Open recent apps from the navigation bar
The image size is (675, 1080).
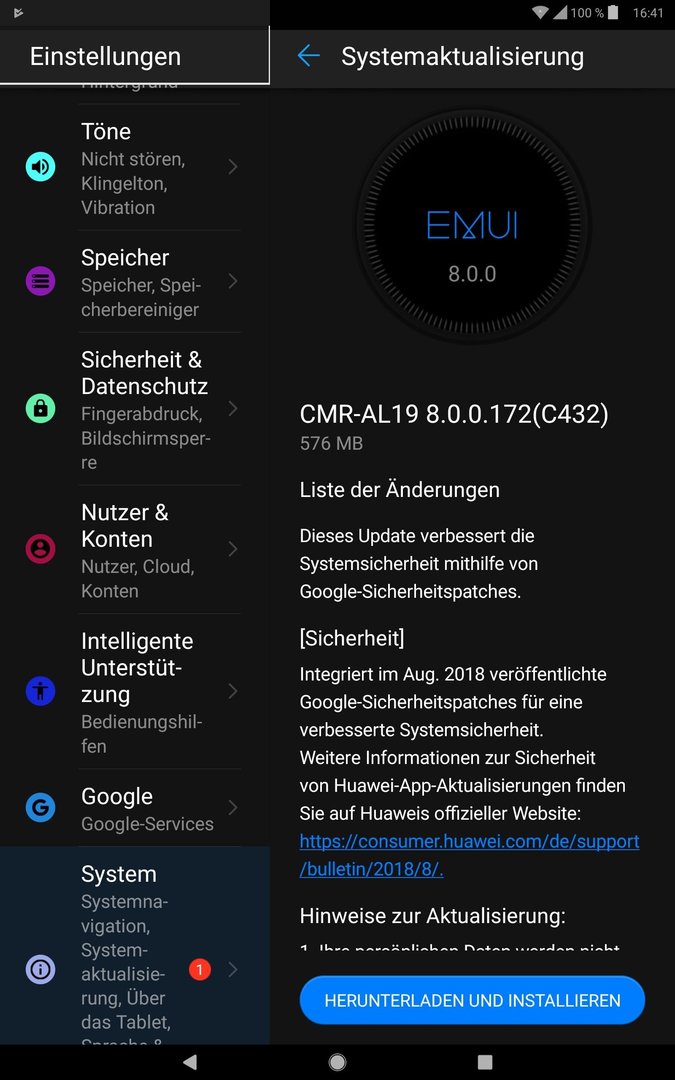(x=485, y=1062)
